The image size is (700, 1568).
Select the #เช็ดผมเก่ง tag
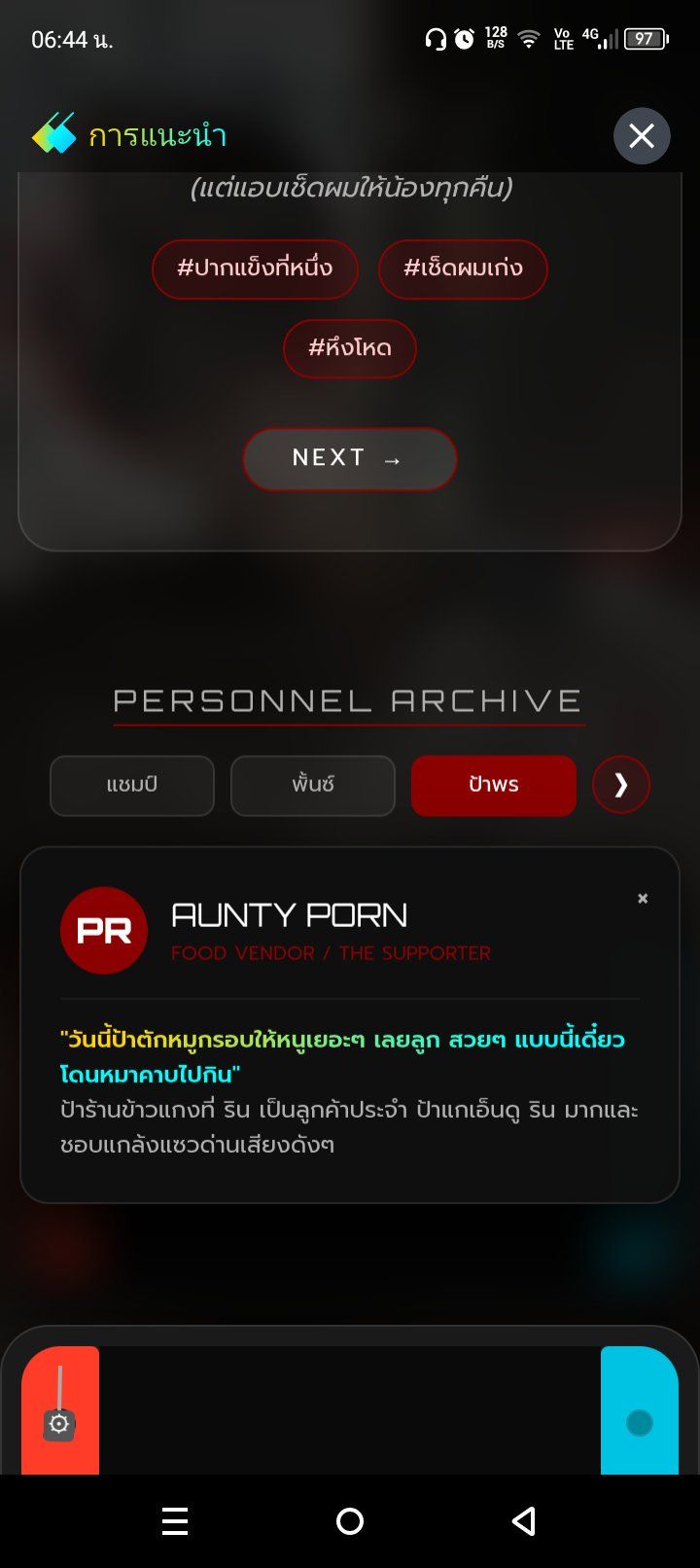point(463,268)
